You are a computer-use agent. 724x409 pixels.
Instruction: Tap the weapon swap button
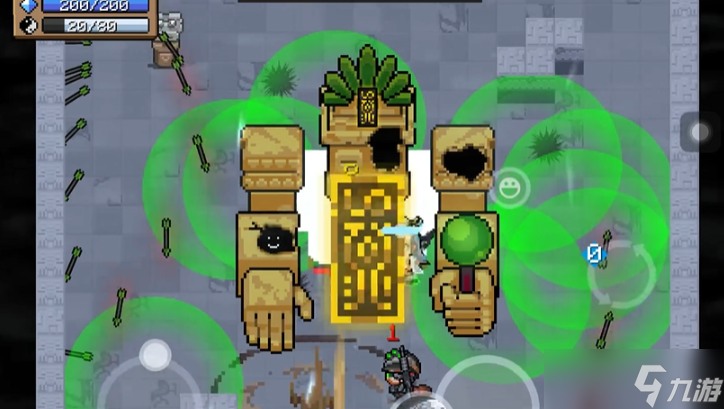[x=620, y=271]
